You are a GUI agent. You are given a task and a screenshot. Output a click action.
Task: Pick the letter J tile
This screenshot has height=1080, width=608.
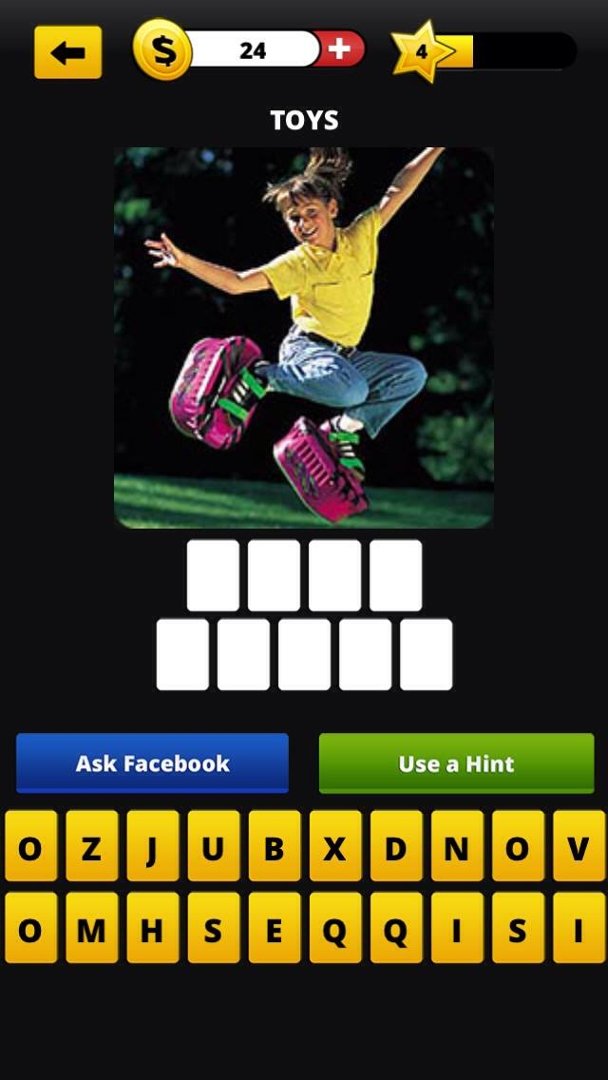[153, 846]
